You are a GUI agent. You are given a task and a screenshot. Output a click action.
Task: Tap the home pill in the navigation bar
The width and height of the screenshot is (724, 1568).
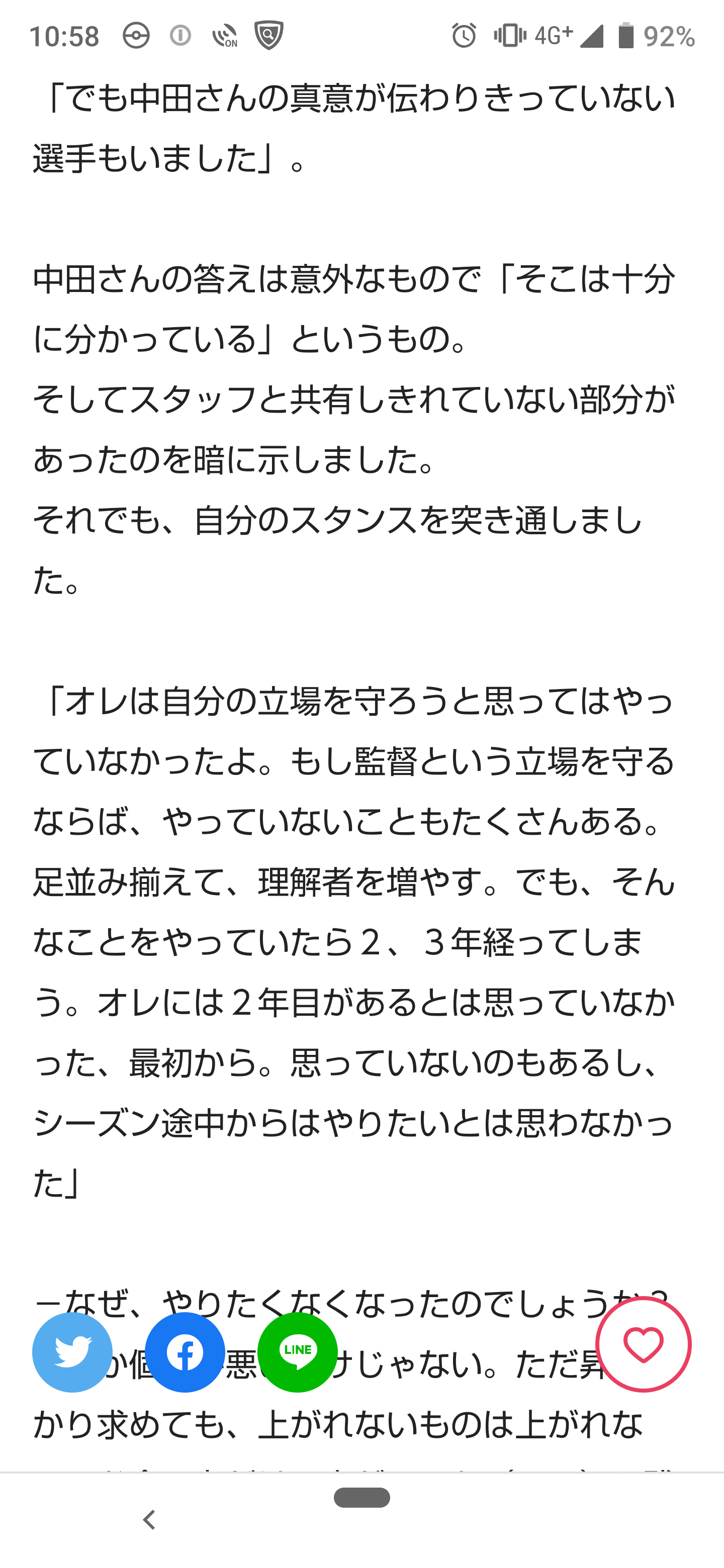point(361,1498)
